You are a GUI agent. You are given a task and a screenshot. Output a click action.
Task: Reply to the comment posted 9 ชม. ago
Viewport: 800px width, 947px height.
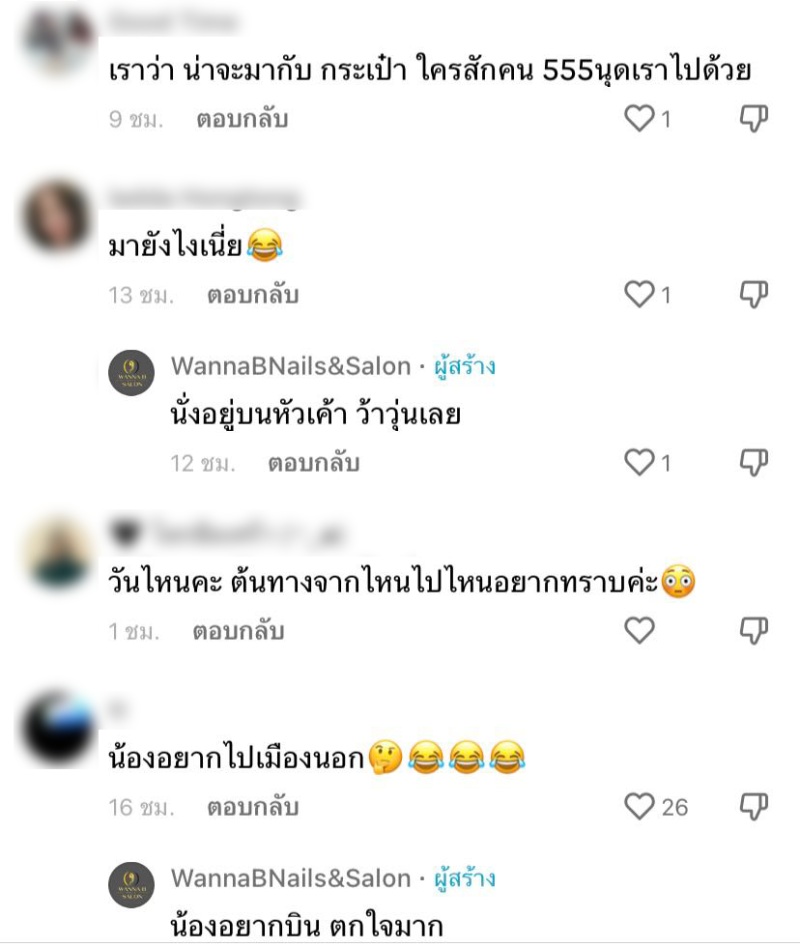[241, 119]
